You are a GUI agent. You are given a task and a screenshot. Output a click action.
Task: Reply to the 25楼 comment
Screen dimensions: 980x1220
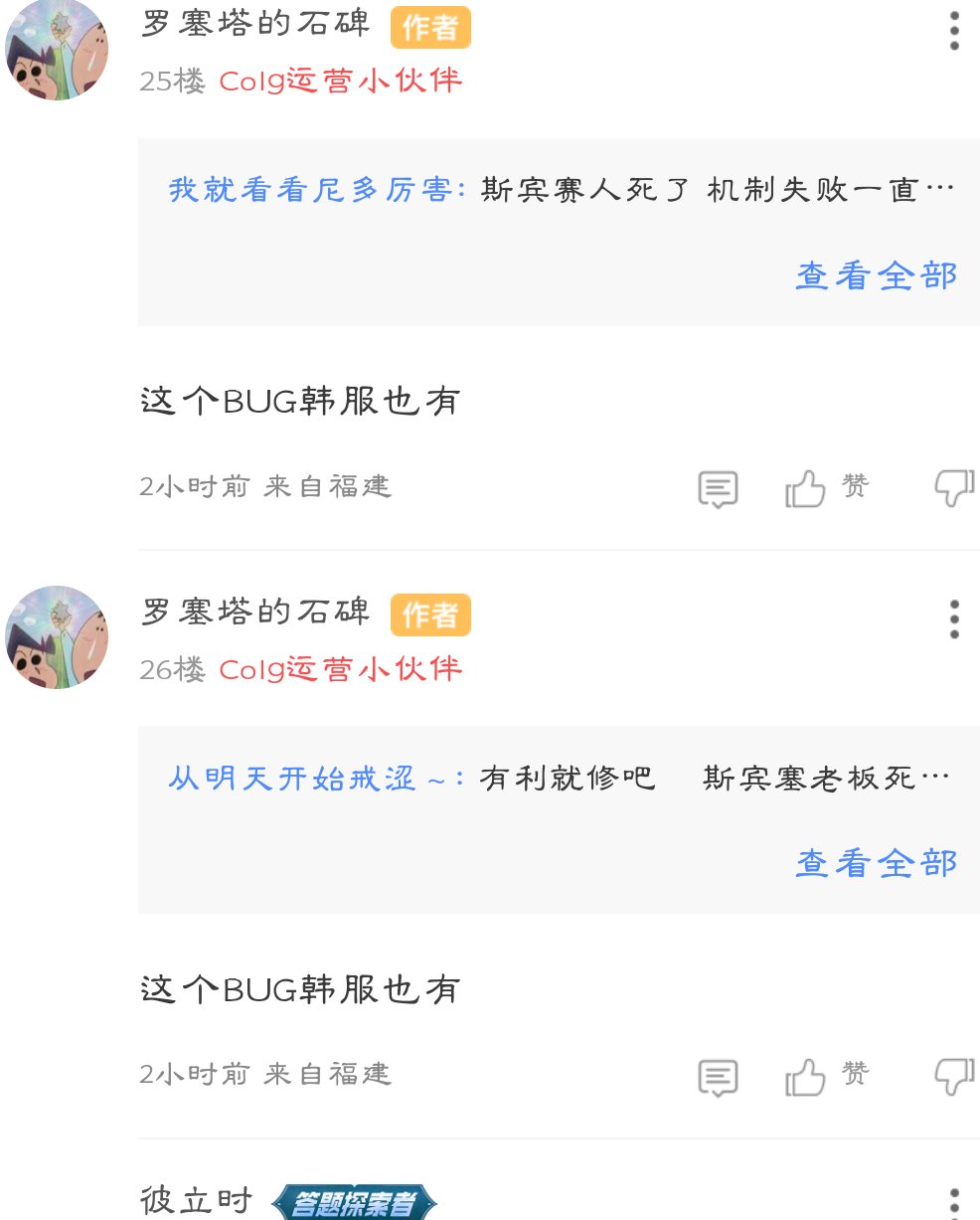pos(718,489)
